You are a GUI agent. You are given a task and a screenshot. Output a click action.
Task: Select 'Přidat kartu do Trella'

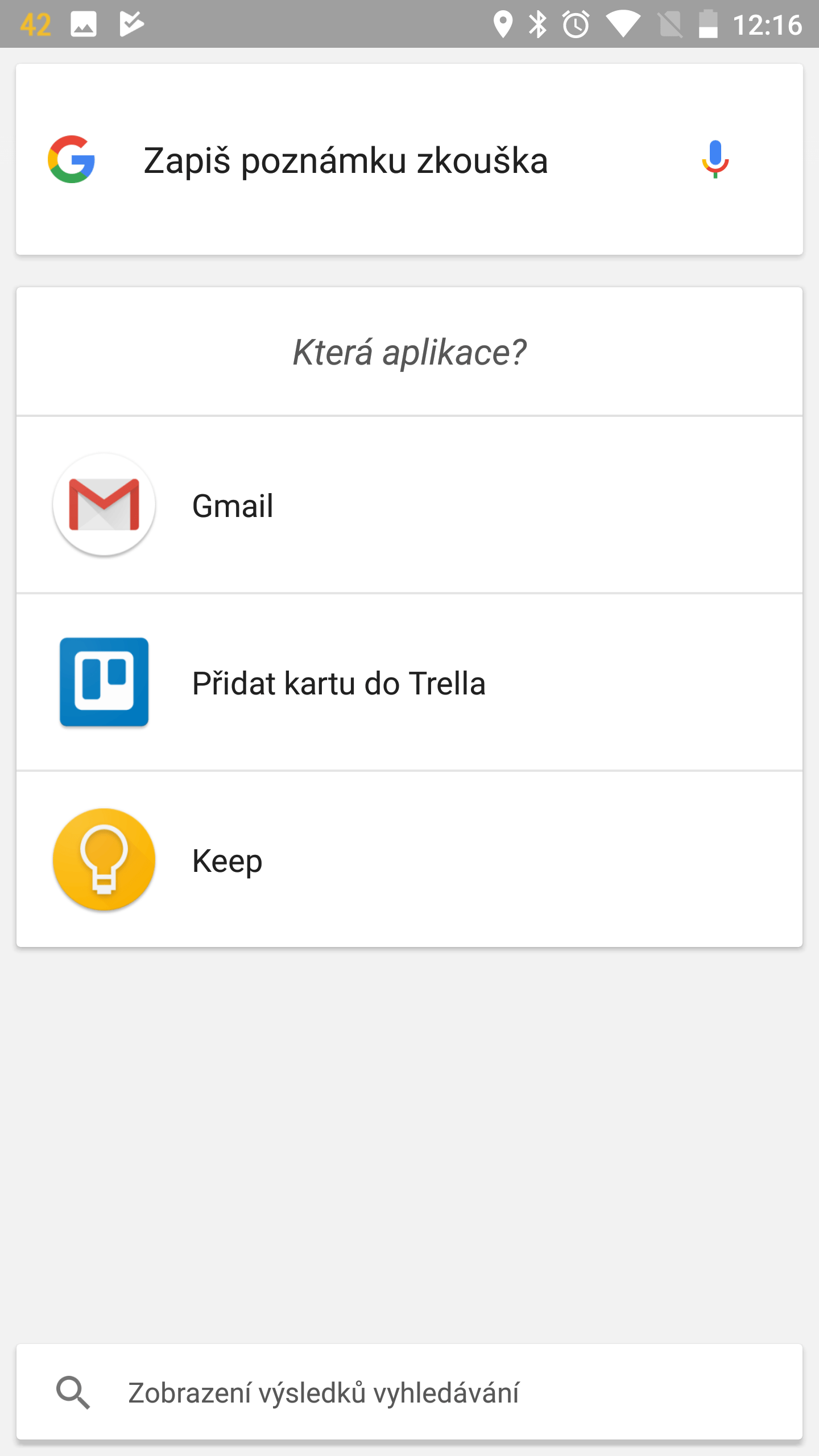point(409,682)
